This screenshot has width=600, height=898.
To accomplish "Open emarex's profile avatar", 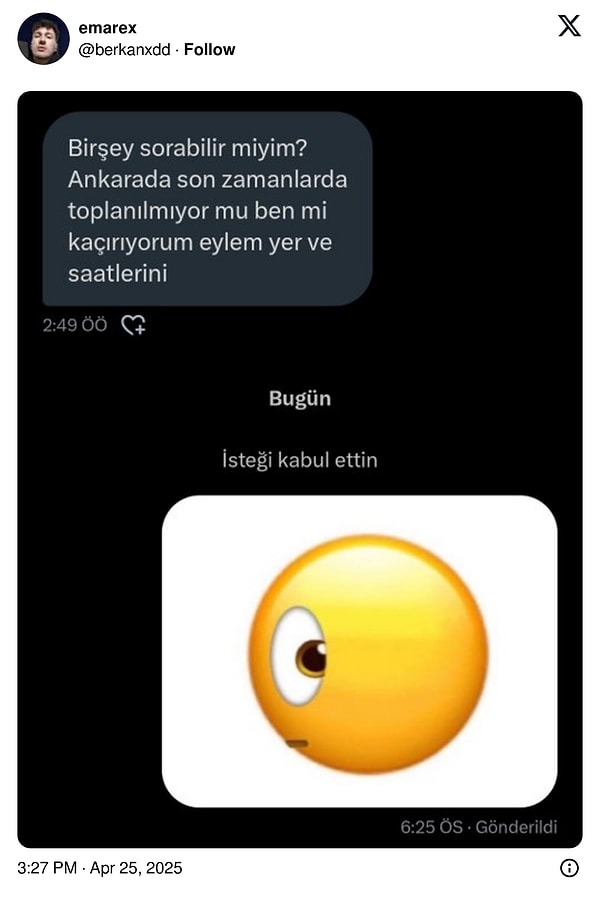I will click(x=43, y=39).
